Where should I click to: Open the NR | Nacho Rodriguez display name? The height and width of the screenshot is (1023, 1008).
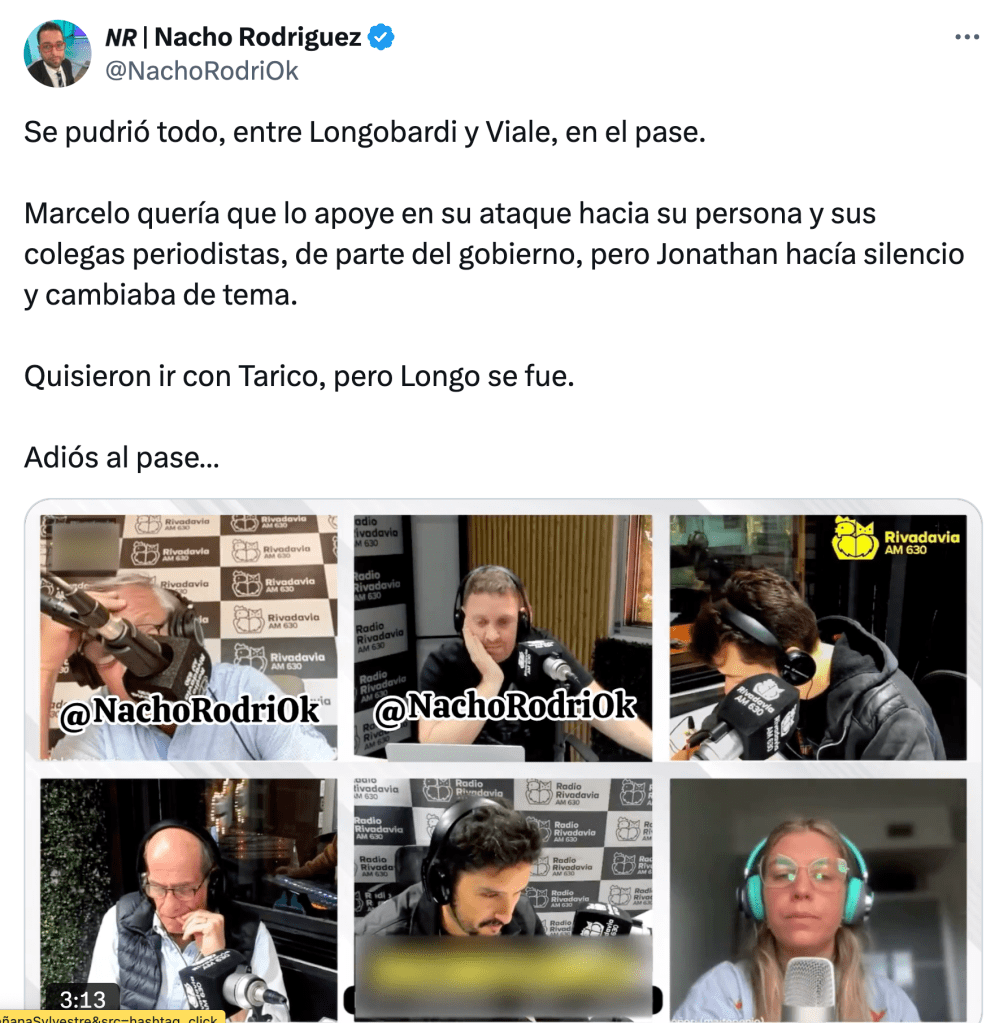[x=233, y=38]
